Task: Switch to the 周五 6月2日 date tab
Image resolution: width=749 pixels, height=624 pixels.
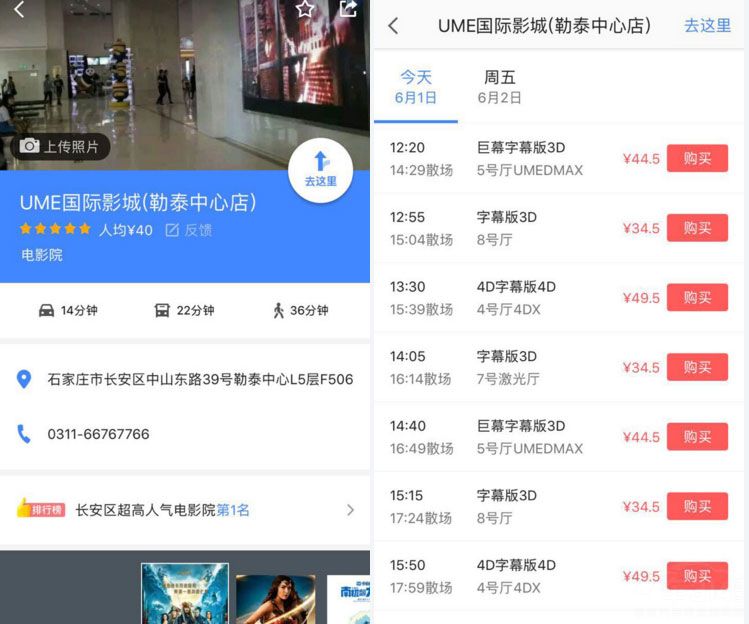Action: tap(499, 87)
